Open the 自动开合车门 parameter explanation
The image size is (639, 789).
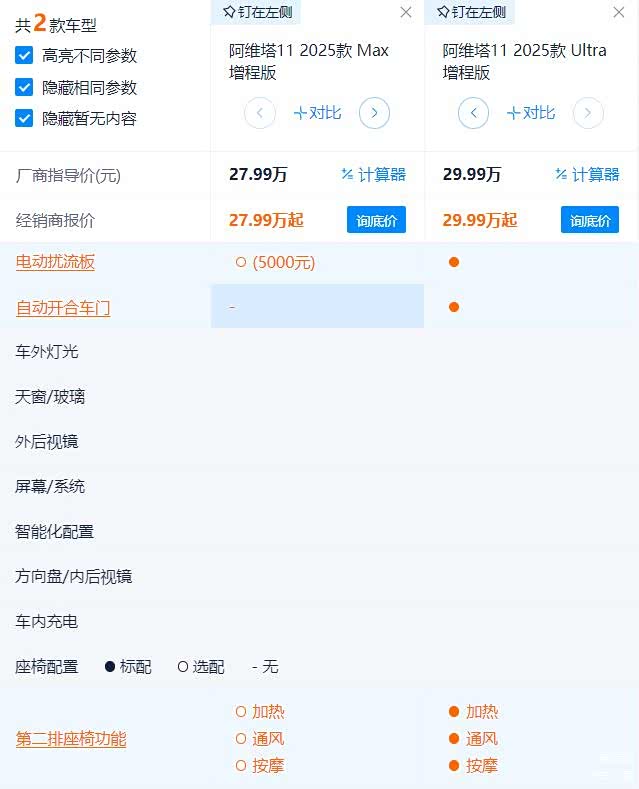point(62,308)
